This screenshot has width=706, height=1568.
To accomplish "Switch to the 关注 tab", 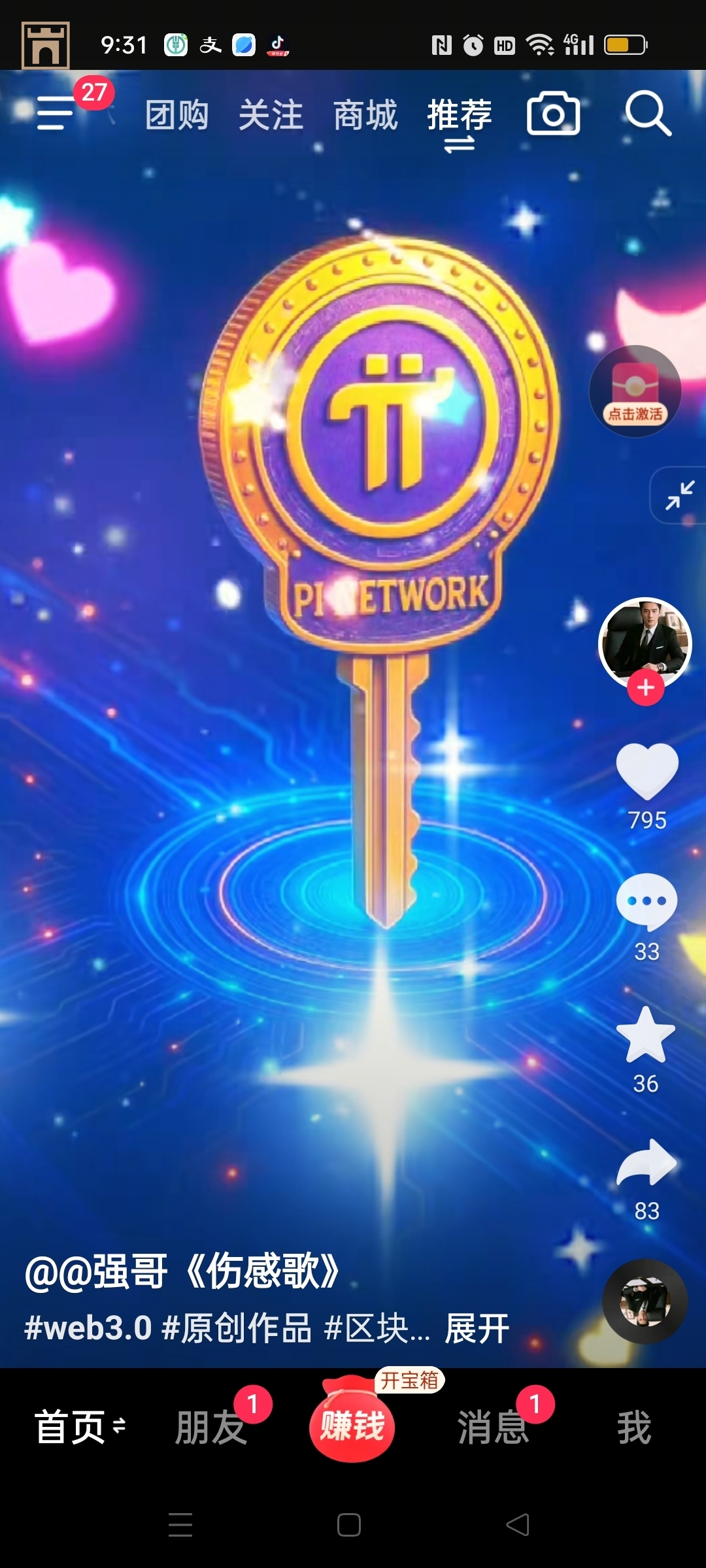I will point(271,116).
